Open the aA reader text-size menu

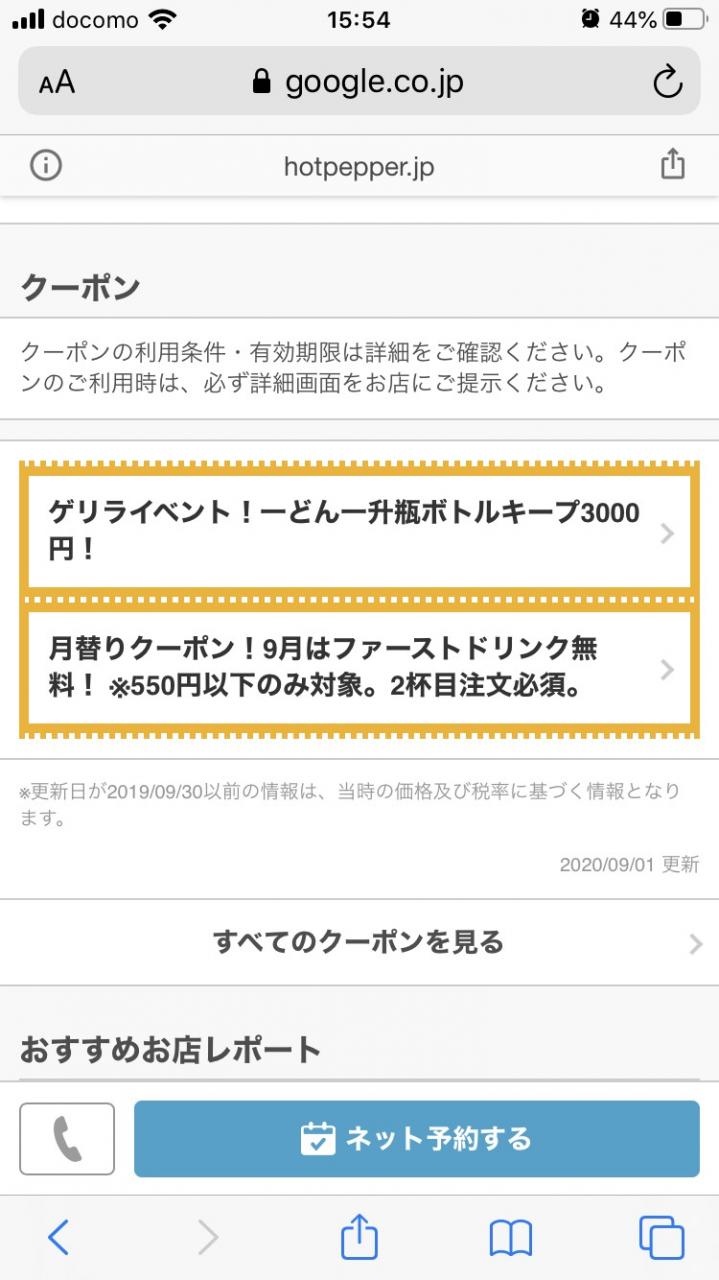tap(57, 82)
